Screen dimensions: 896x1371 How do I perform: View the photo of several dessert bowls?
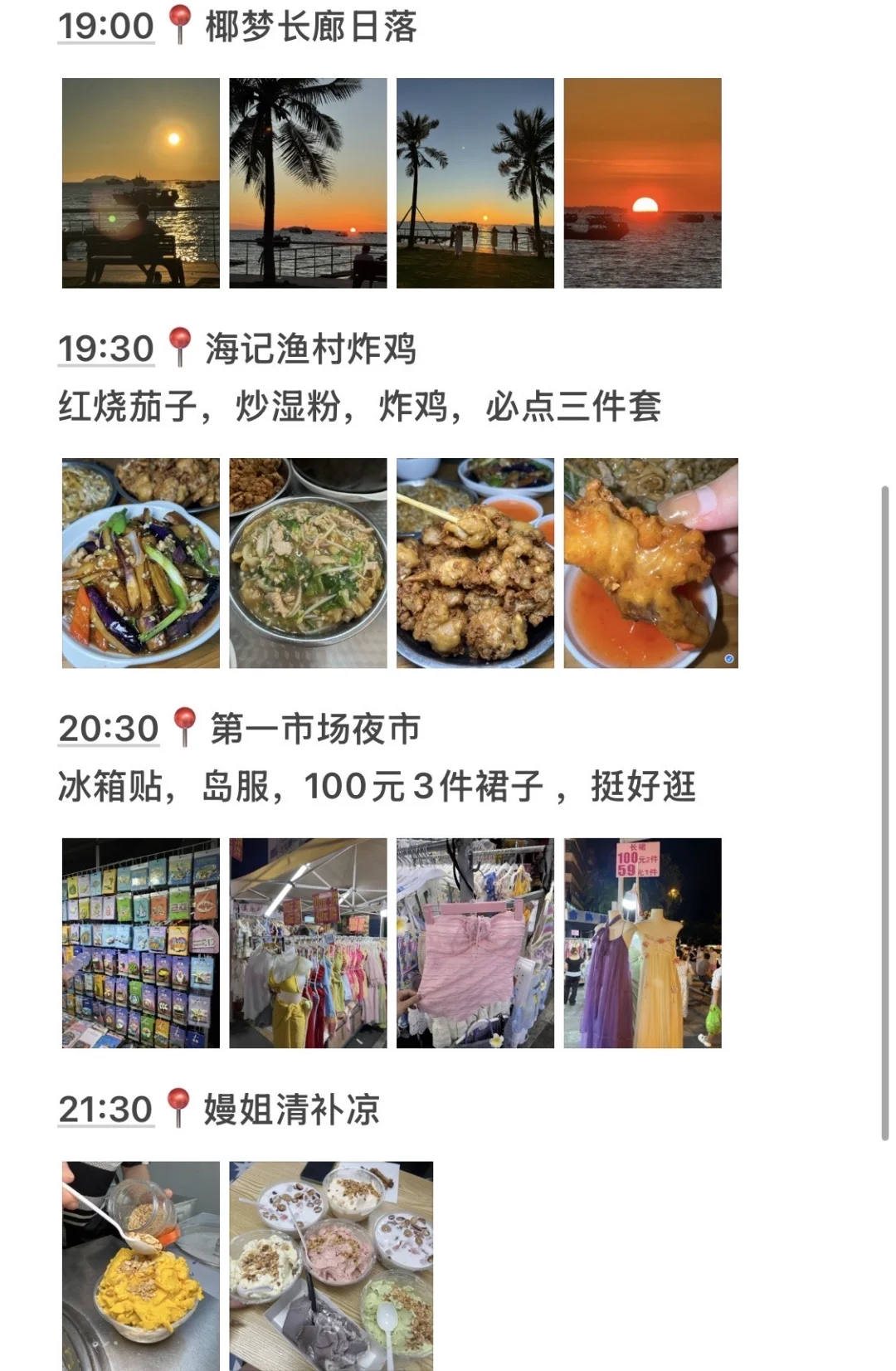[x=331, y=1266]
